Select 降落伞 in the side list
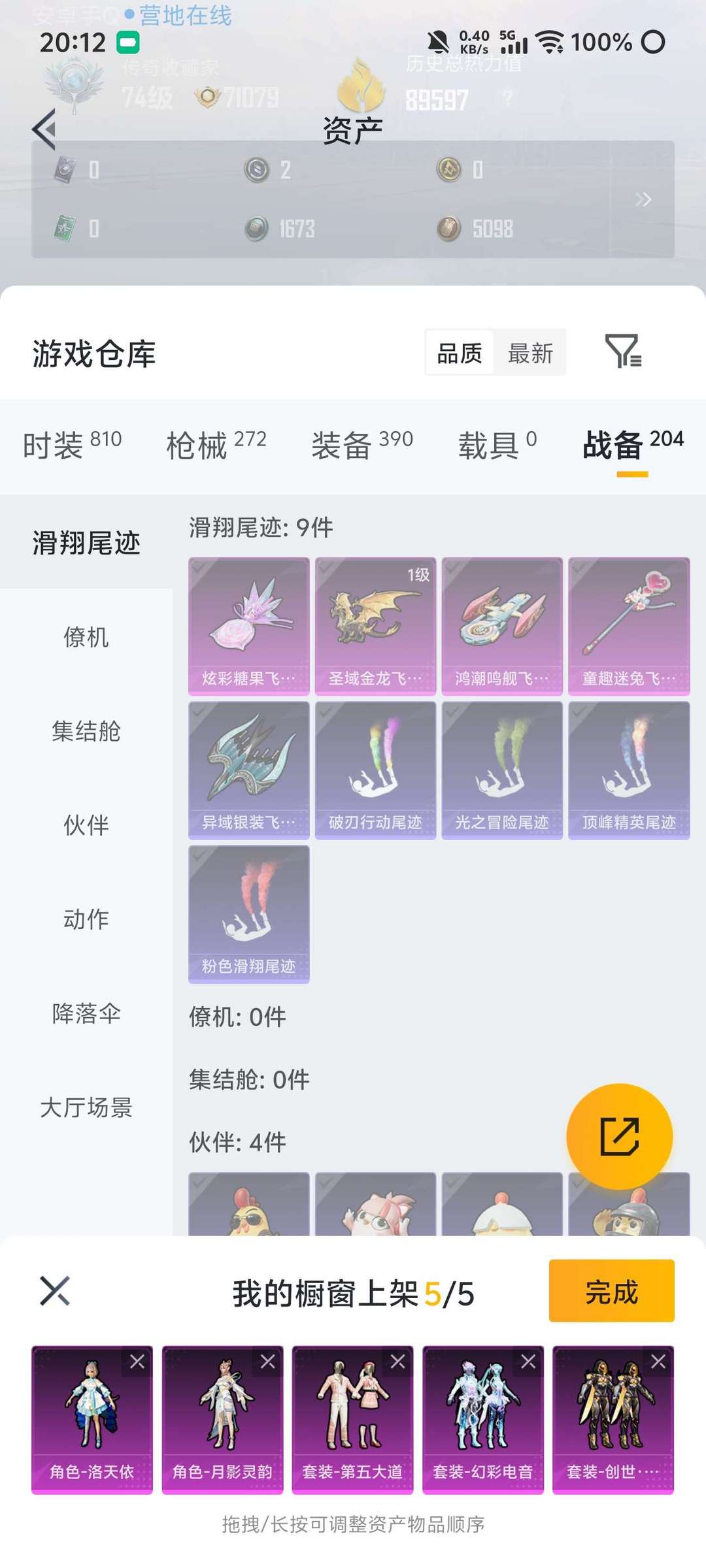 point(86,1013)
